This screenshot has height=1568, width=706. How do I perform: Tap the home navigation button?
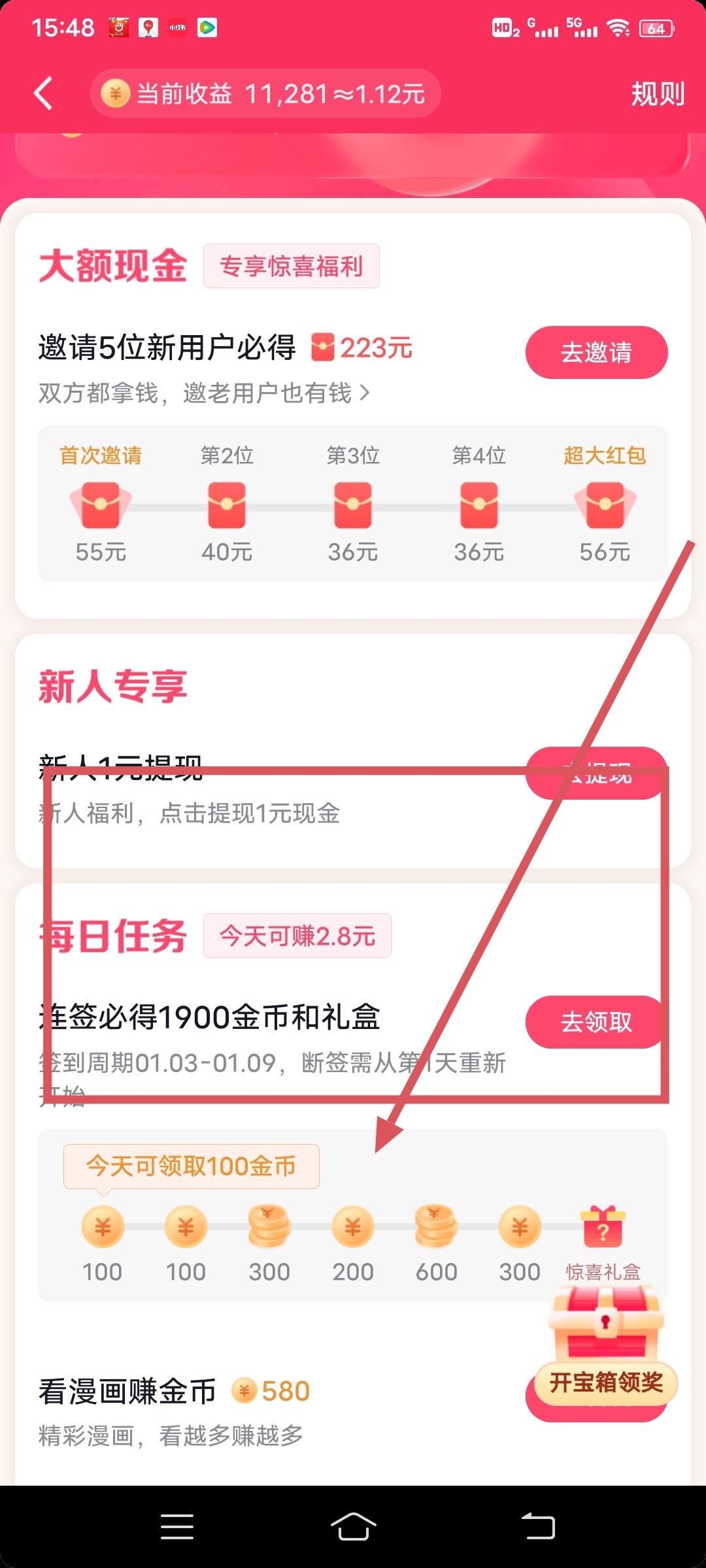[353, 1527]
